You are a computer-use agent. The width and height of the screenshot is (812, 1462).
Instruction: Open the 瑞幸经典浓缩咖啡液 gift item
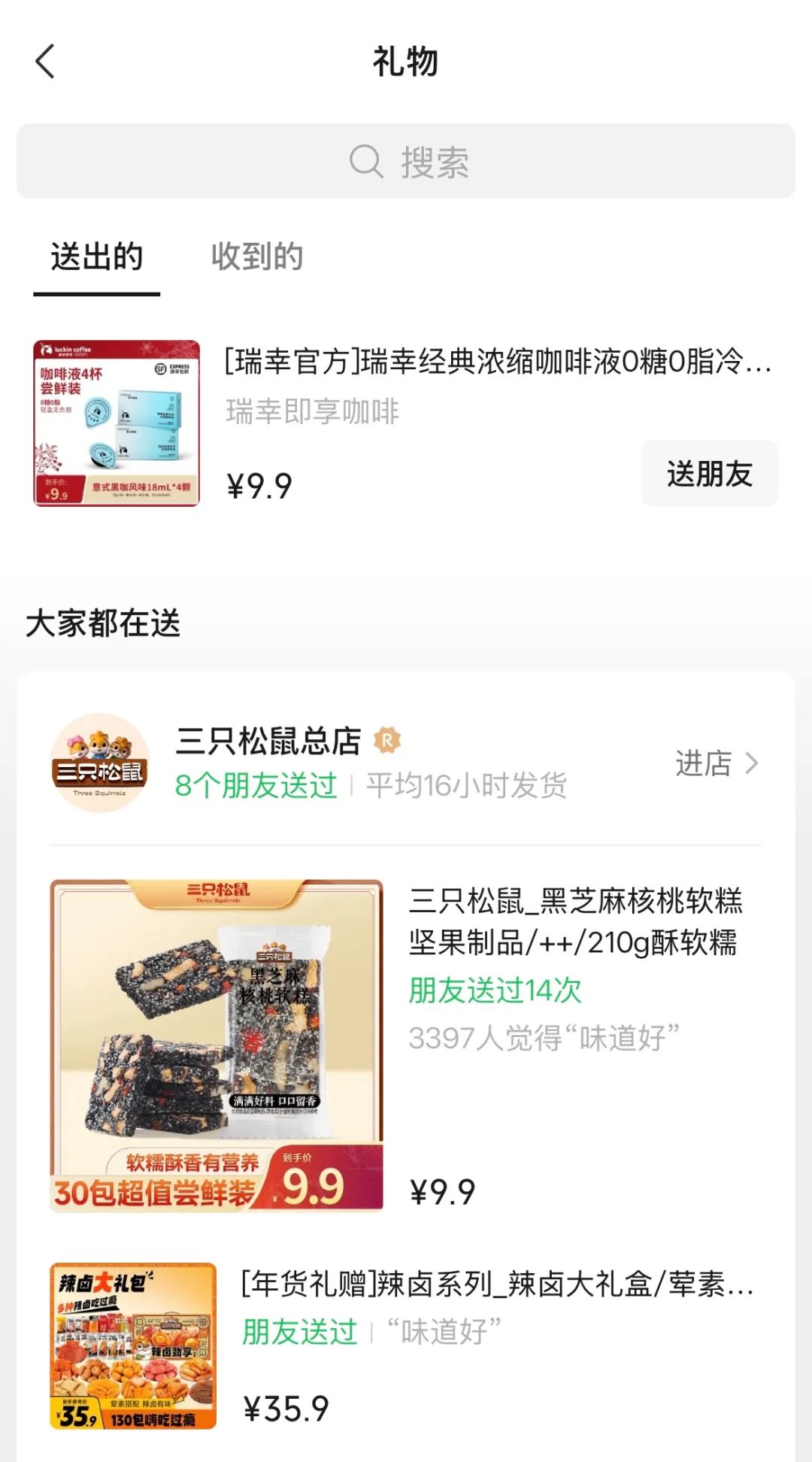pos(496,362)
